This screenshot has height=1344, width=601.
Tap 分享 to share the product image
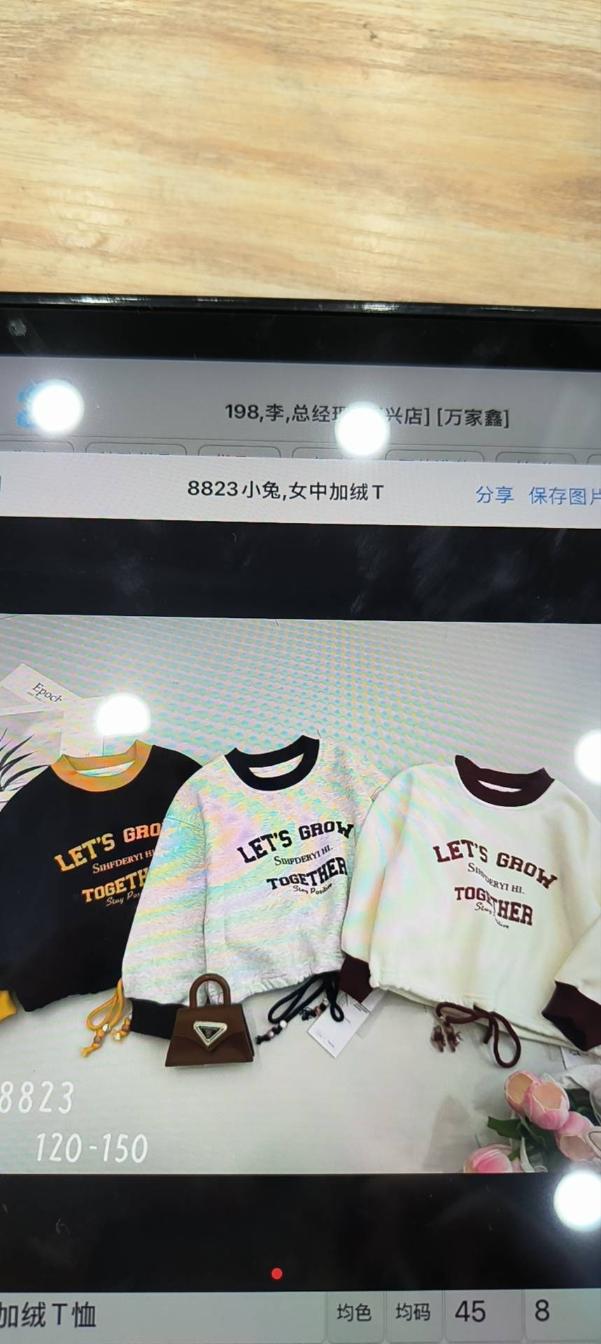[x=494, y=495]
